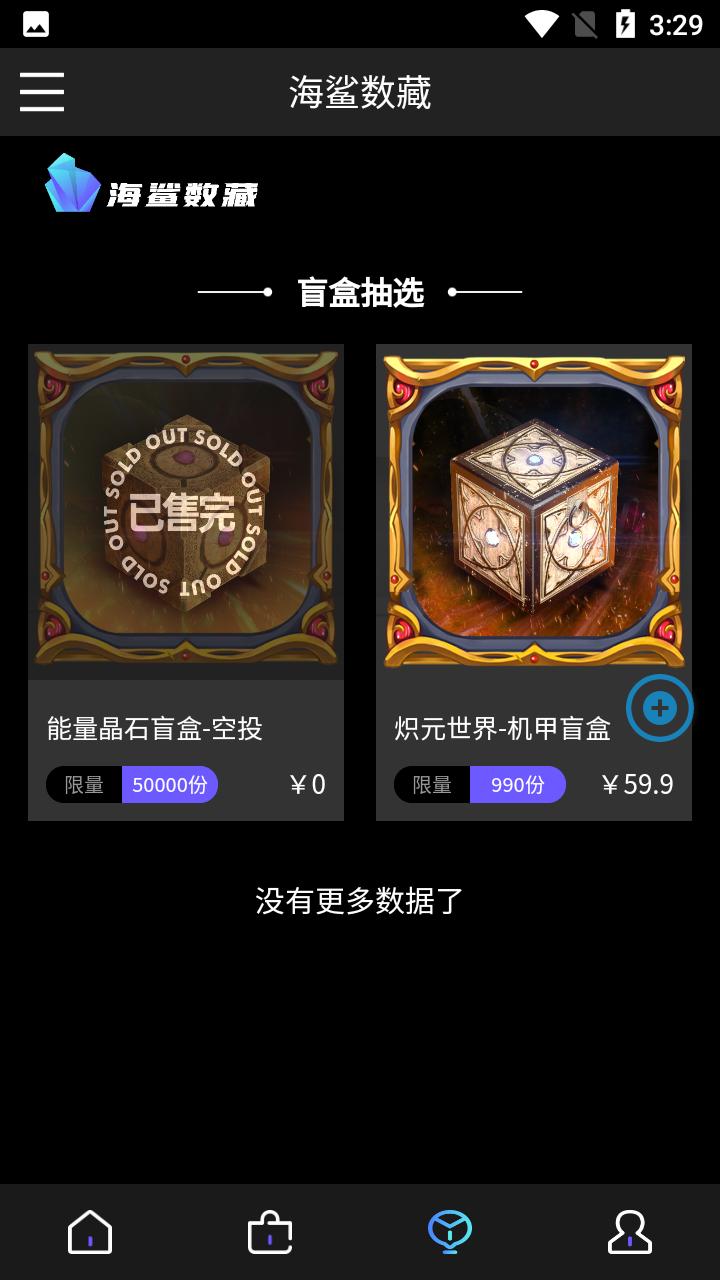Screen dimensions: 720x1280
Task: Select the blind box cube tab
Action: point(450,1232)
